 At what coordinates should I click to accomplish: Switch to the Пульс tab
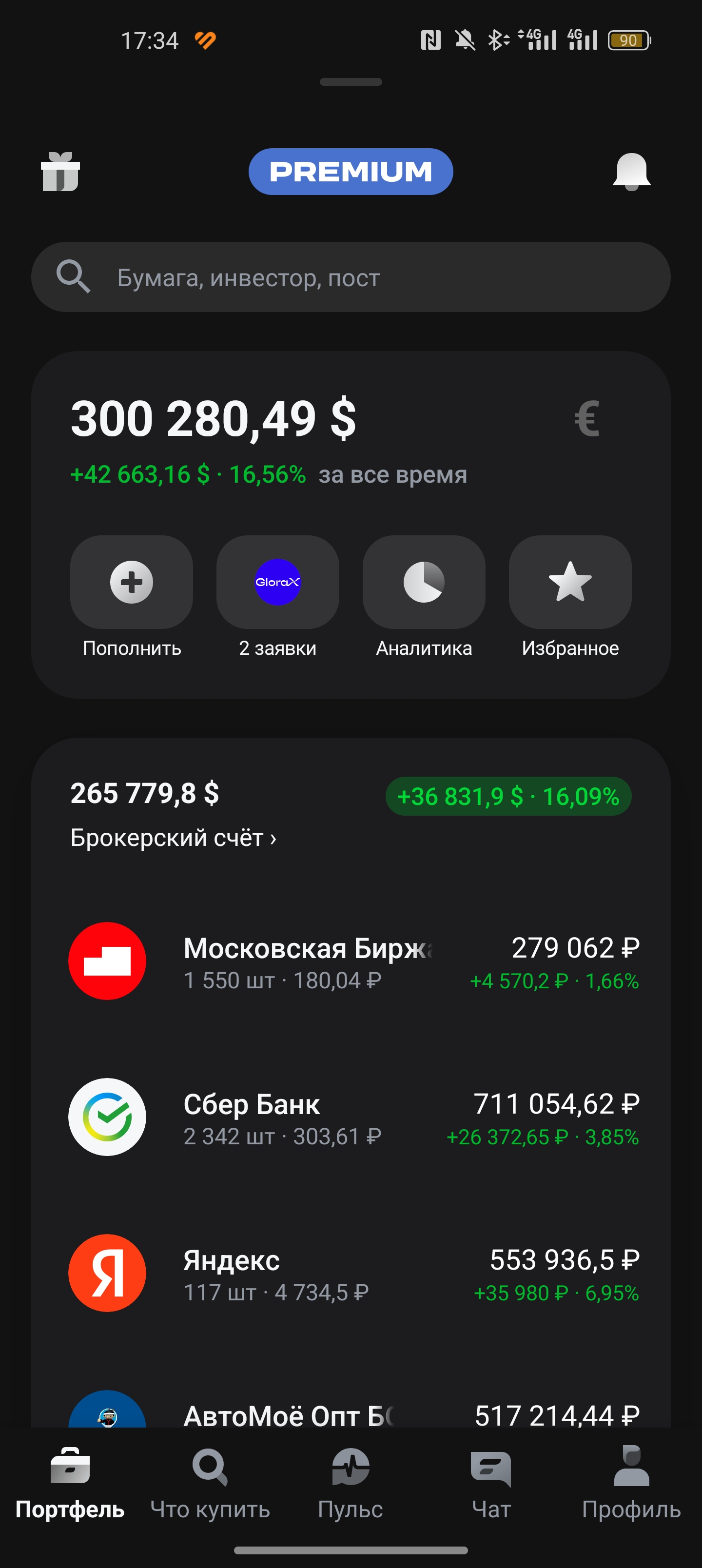pos(351,1483)
